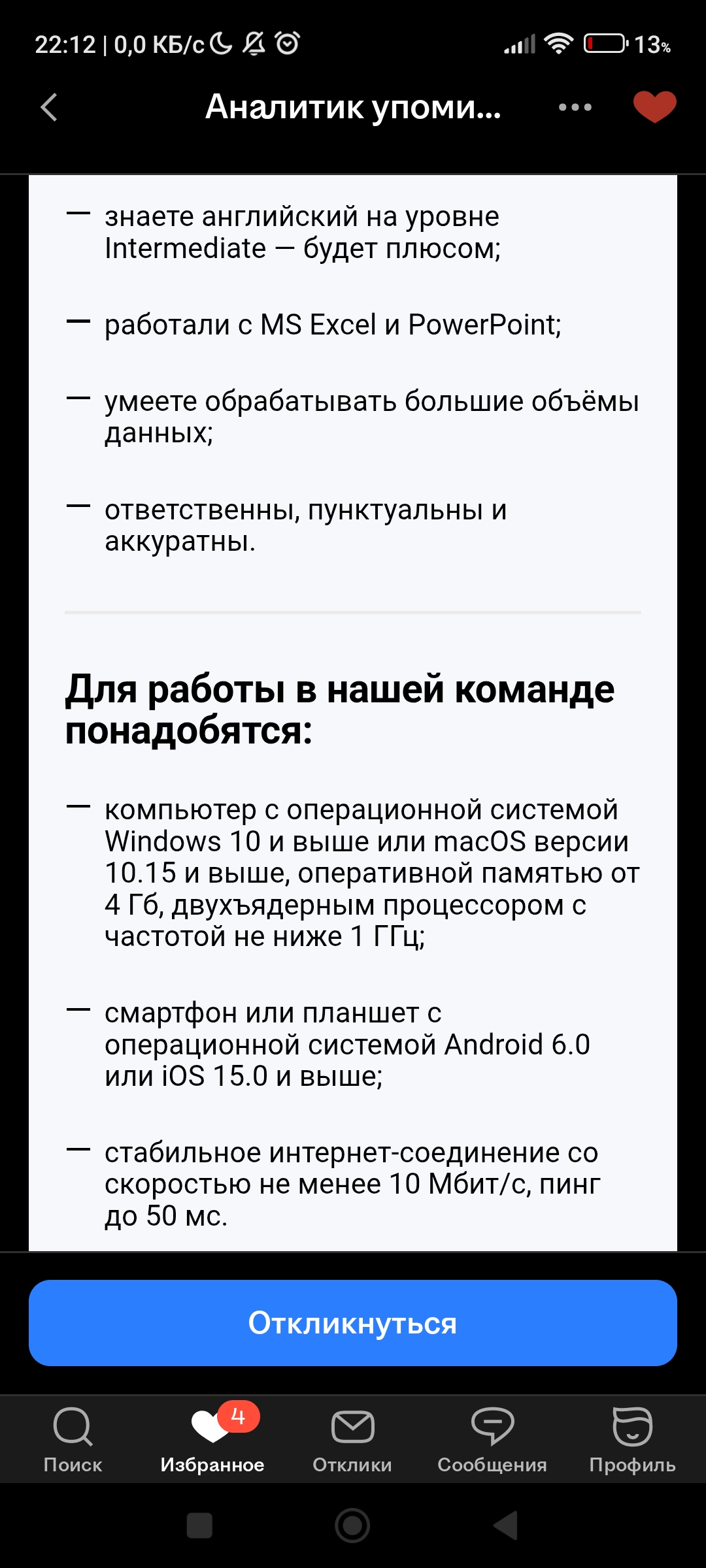Open the Сообщения tab
The height and width of the screenshot is (1568, 706).
(x=492, y=1440)
